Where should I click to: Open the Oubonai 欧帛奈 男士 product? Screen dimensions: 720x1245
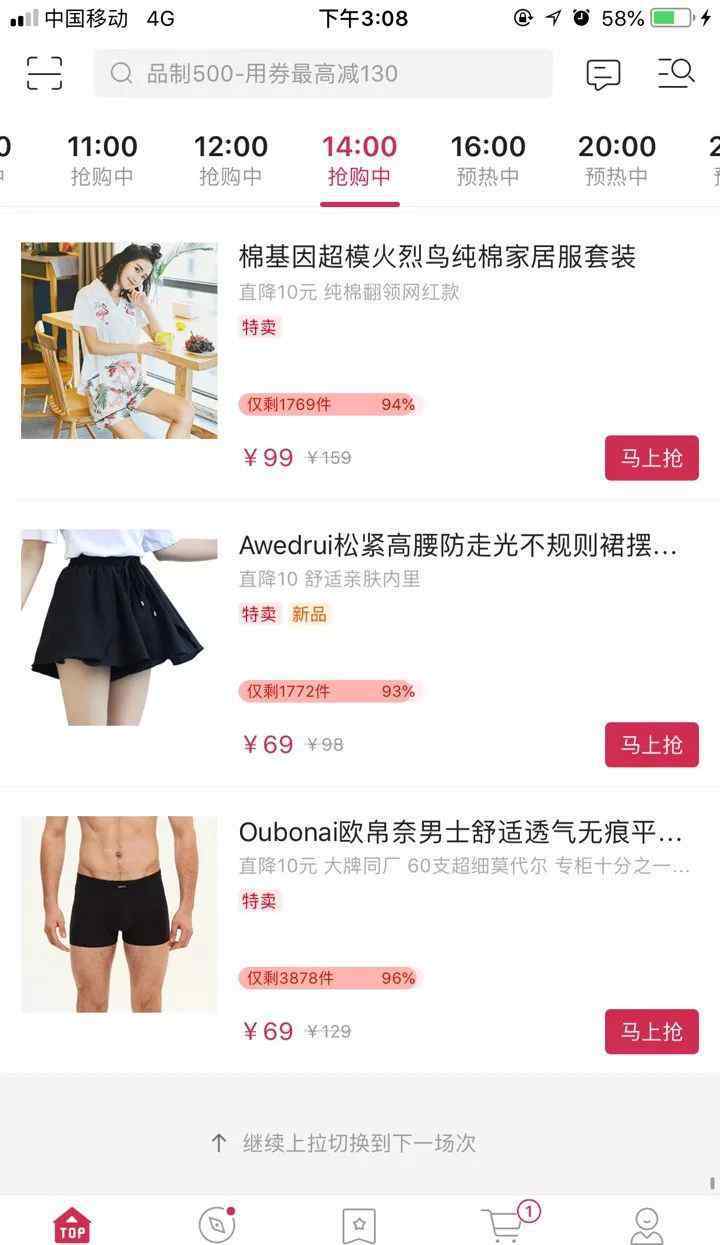tap(460, 833)
